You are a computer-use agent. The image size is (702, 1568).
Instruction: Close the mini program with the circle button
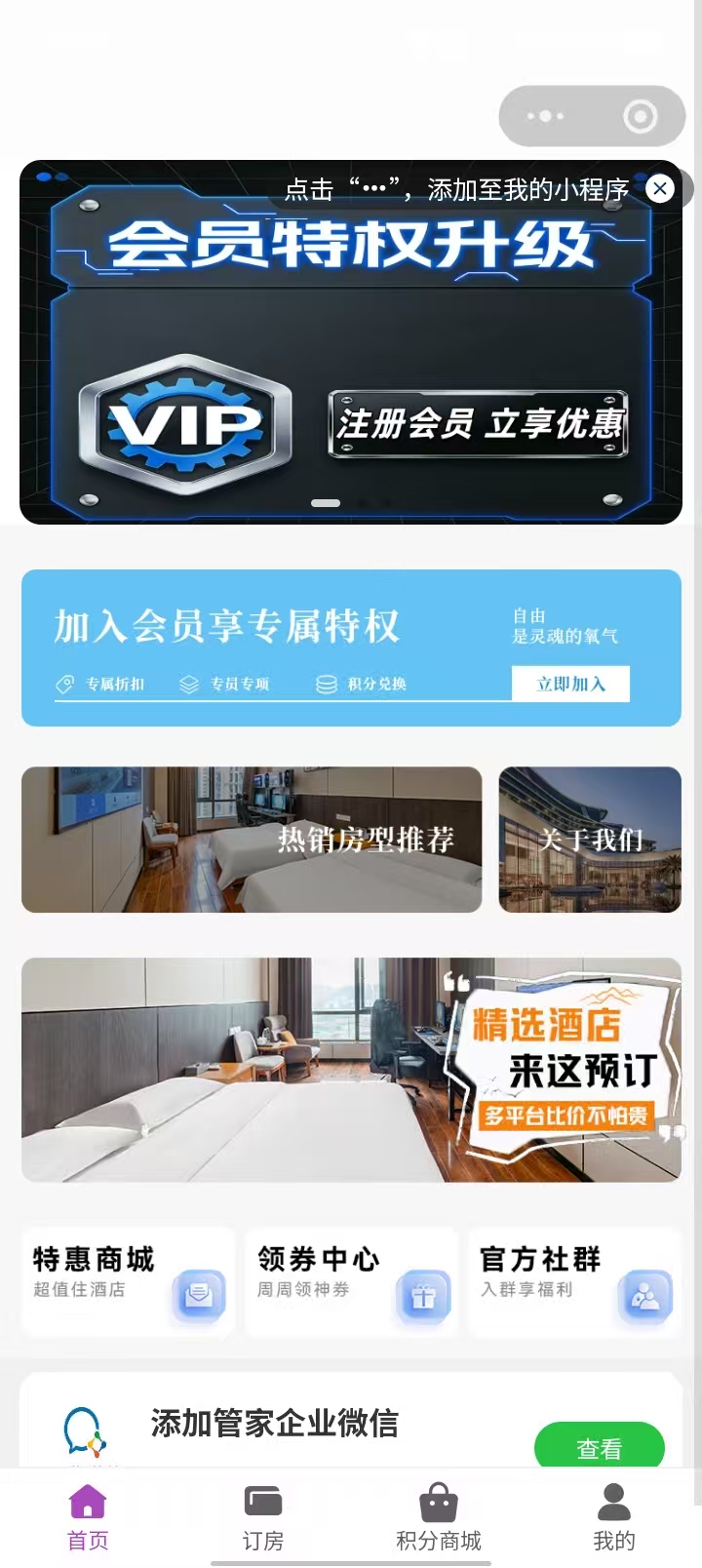[640, 116]
